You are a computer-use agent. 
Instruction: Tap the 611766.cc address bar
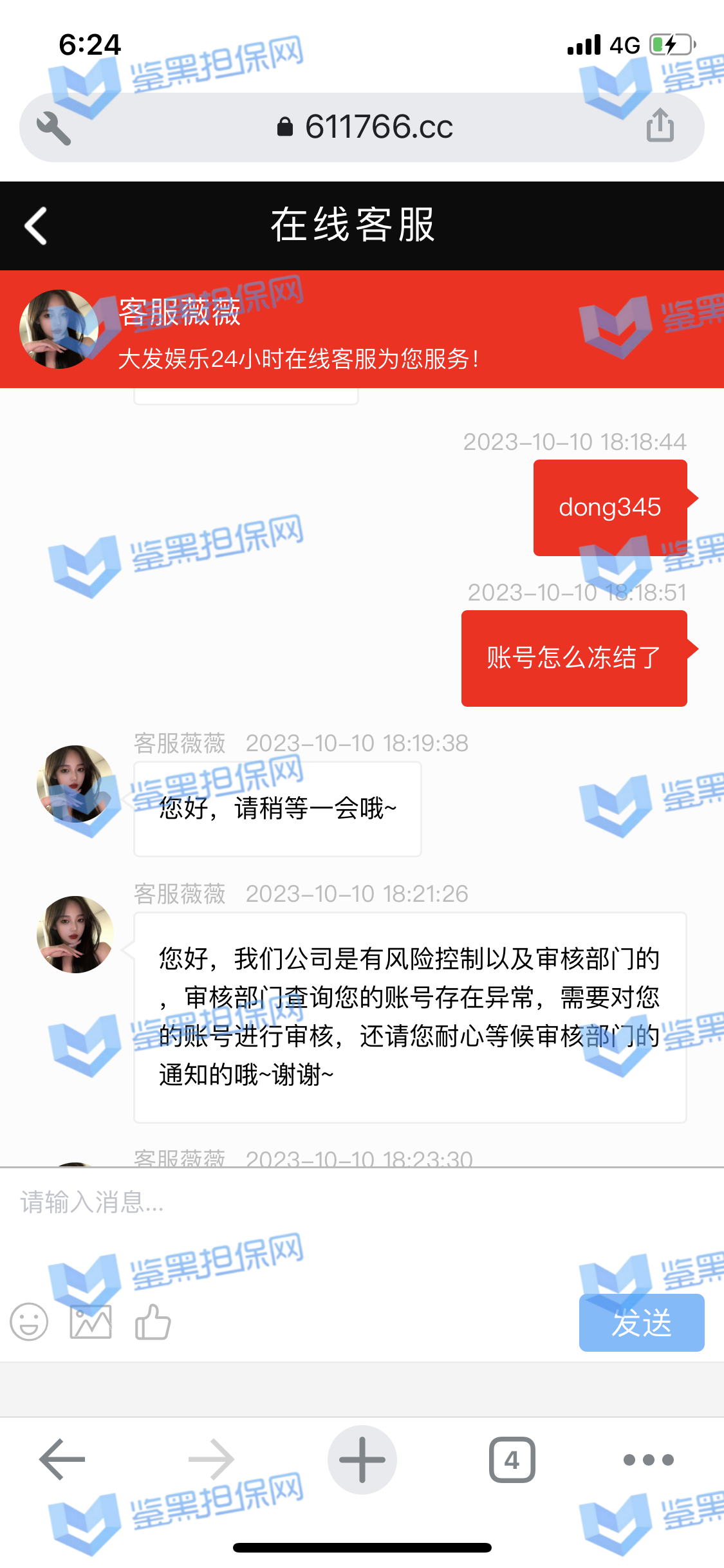click(x=366, y=127)
